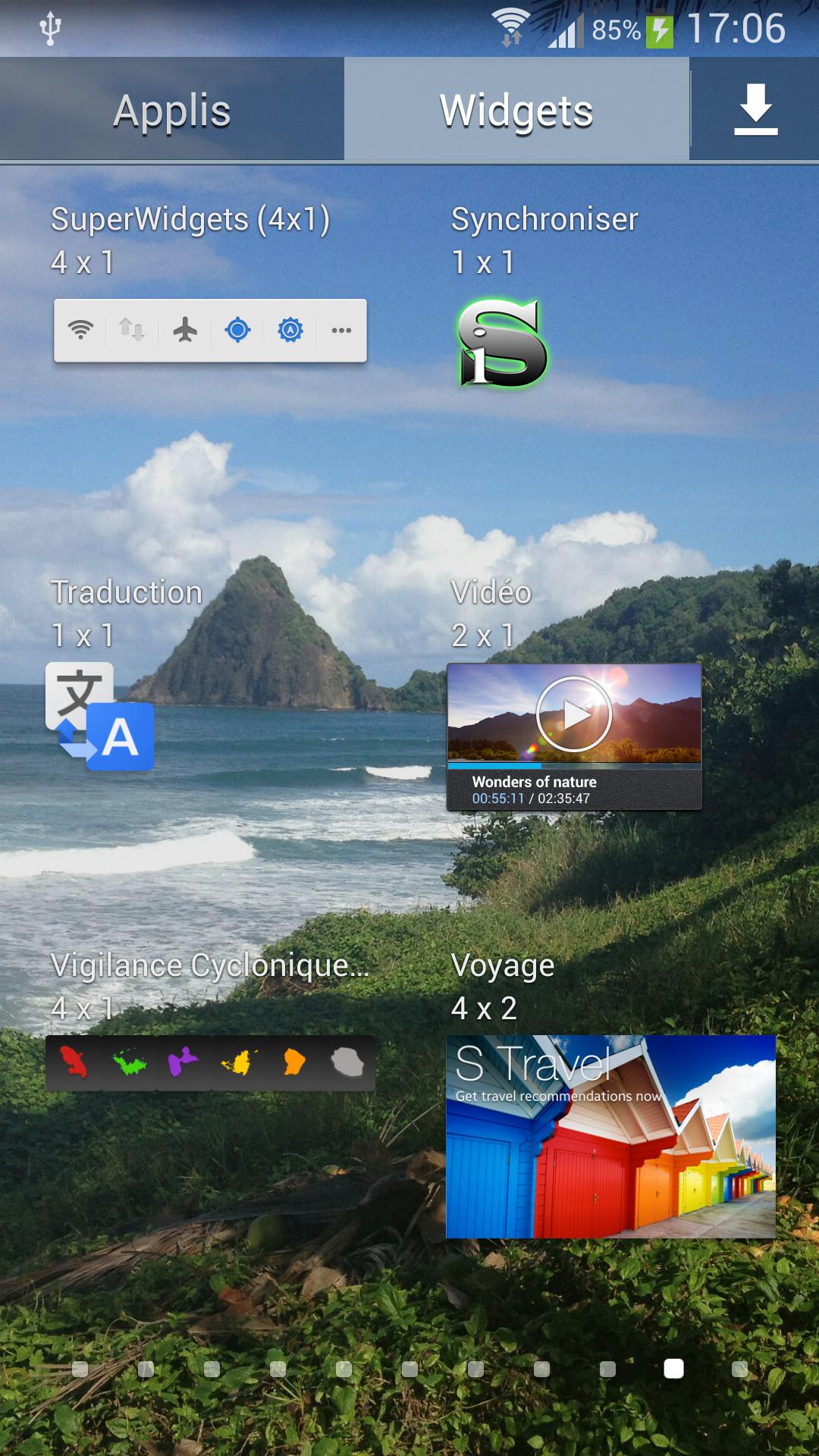Screen dimensions: 819x1456
Task: Open the downloaded apps icon
Action: click(755, 110)
